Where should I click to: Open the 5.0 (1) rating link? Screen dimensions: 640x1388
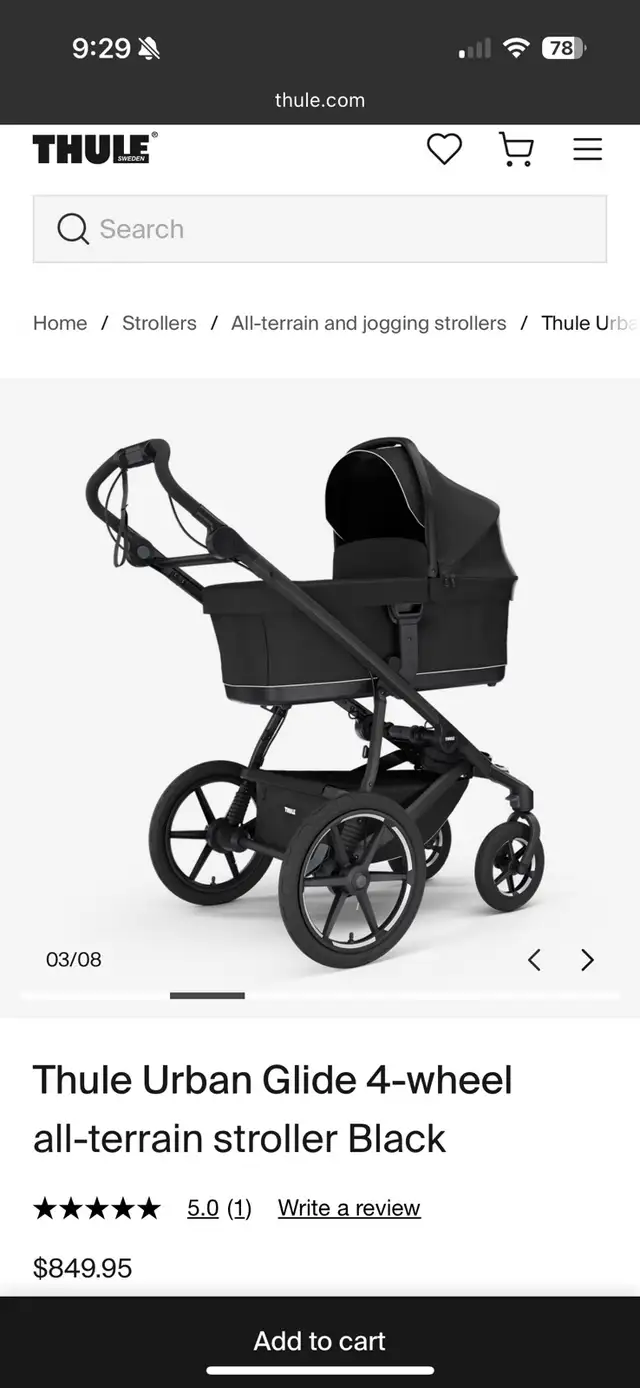click(x=219, y=1208)
